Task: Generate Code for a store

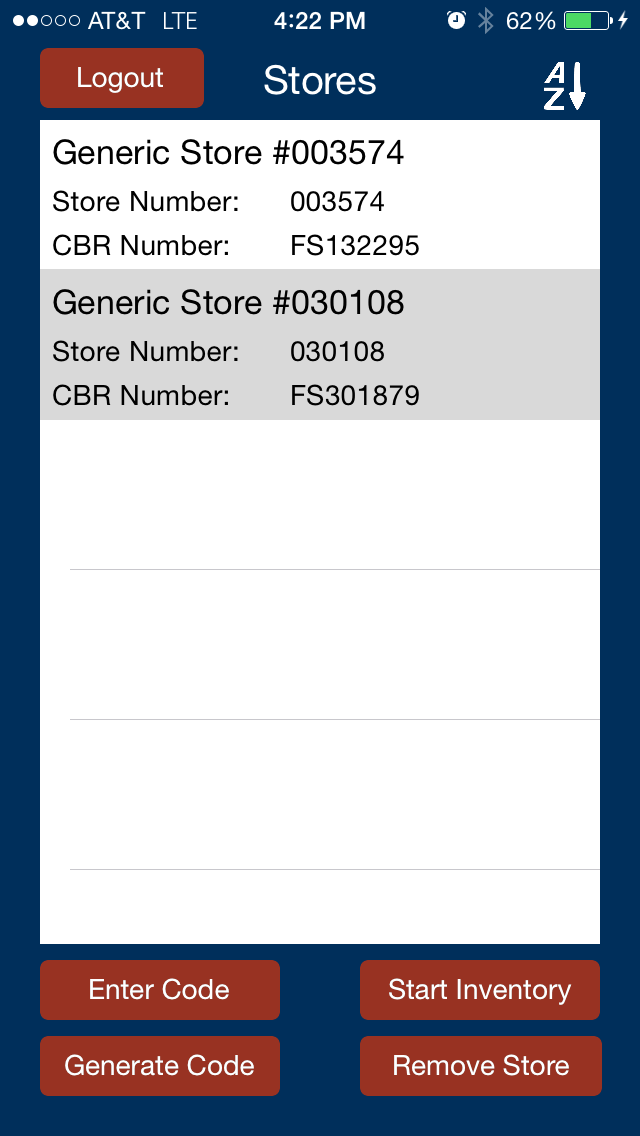Action: pyautogui.click(x=159, y=1066)
